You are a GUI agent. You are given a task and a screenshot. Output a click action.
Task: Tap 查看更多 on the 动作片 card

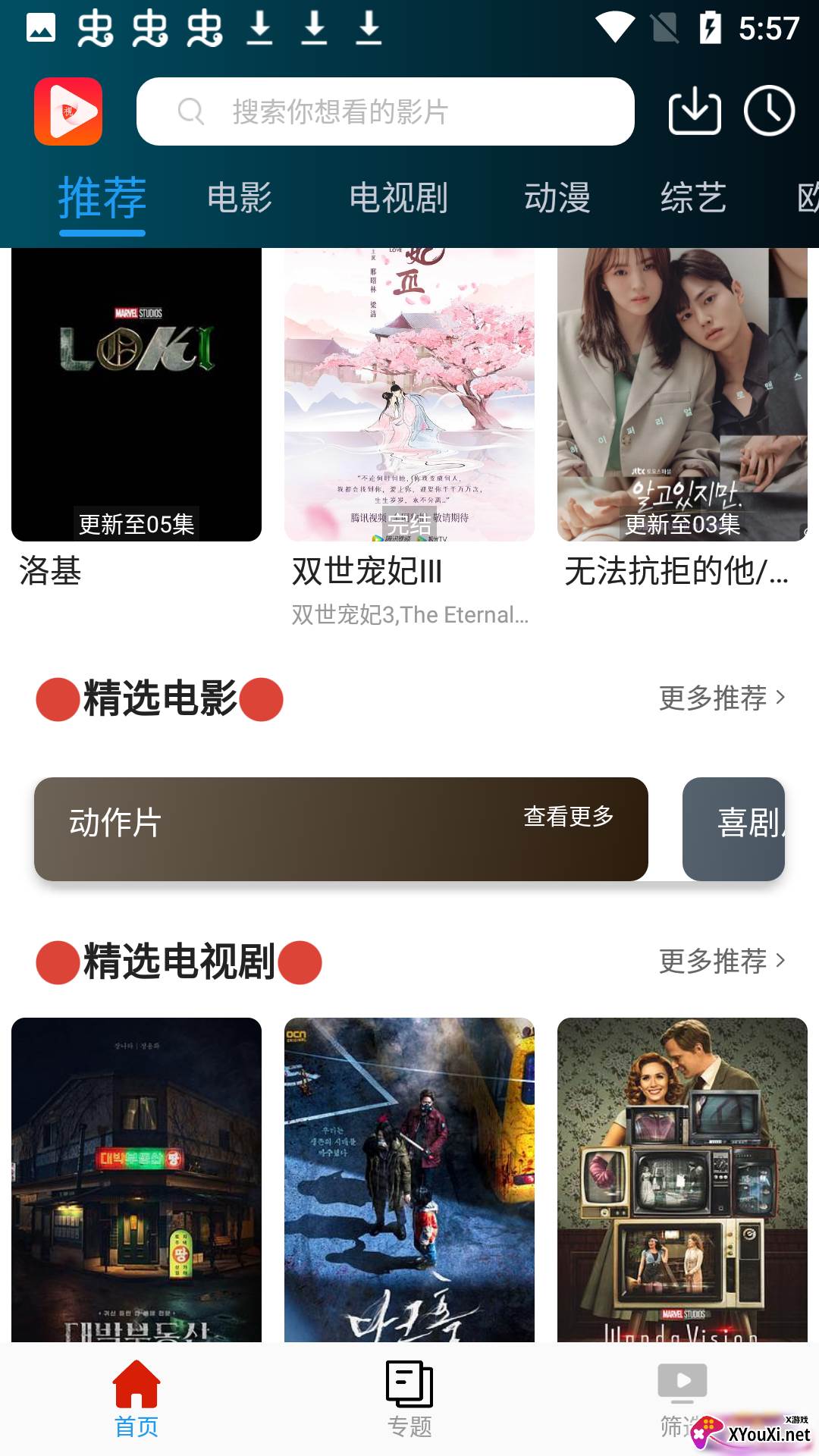568,817
